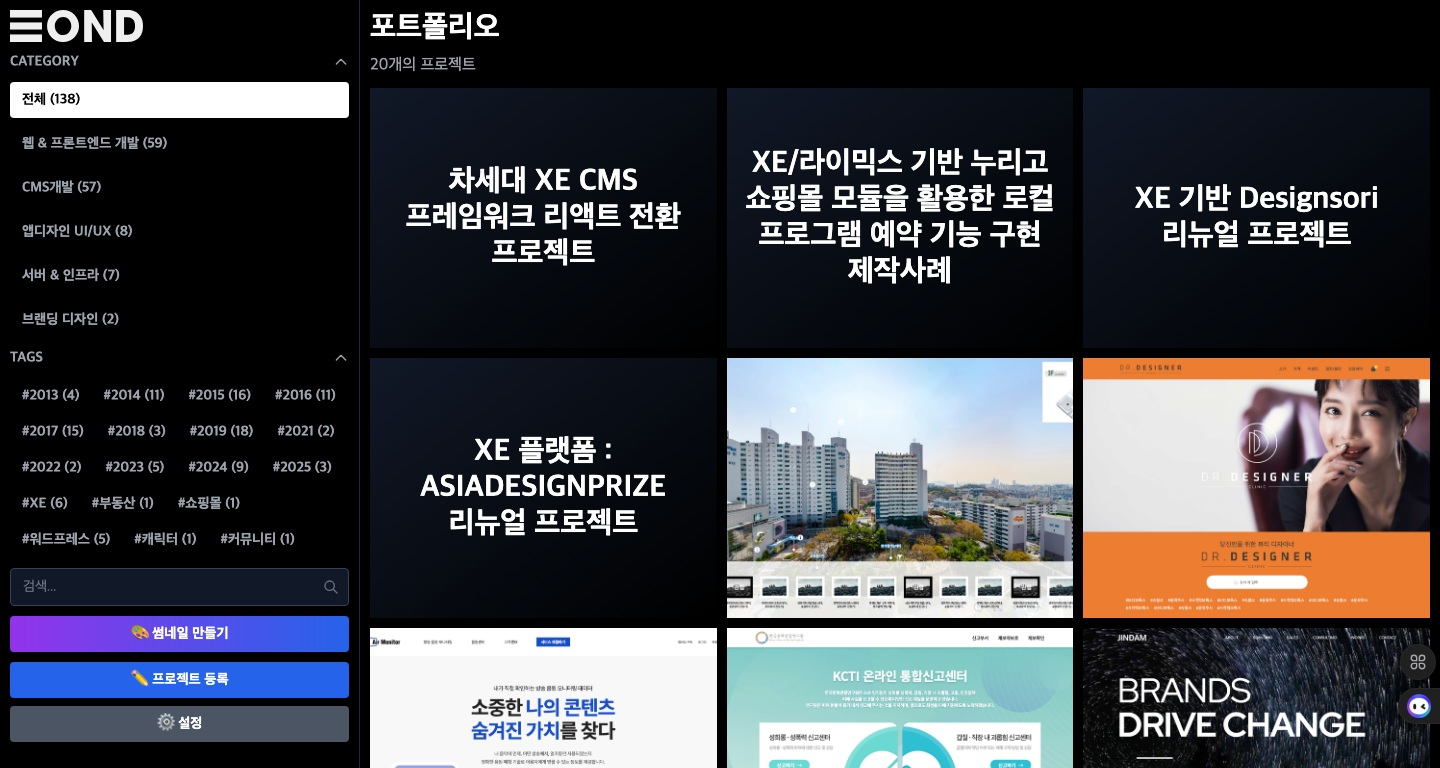Open 설정 settings
Image resolution: width=1440 pixels, height=768 pixels.
click(179, 724)
